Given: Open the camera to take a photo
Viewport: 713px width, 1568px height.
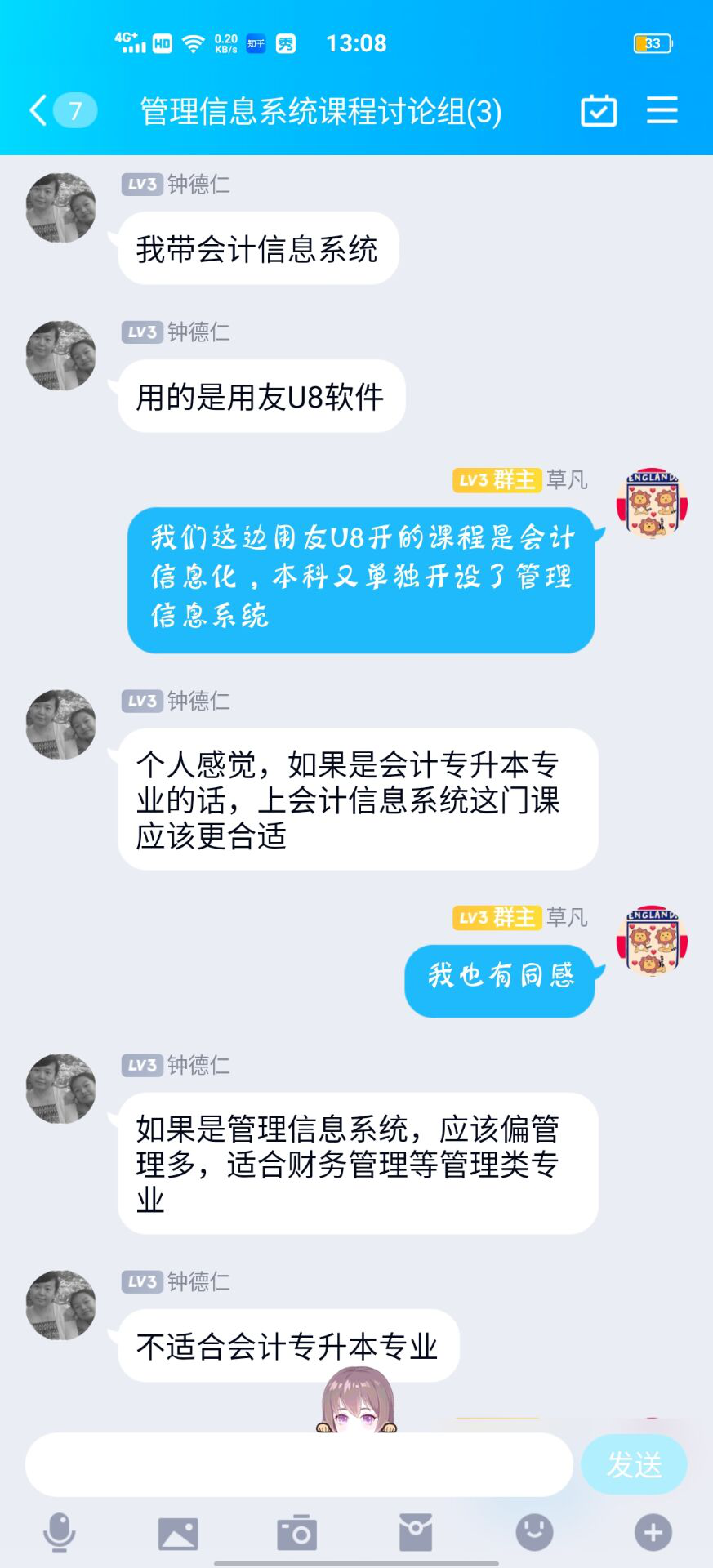Looking at the screenshot, I should click(x=297, y=1532).
